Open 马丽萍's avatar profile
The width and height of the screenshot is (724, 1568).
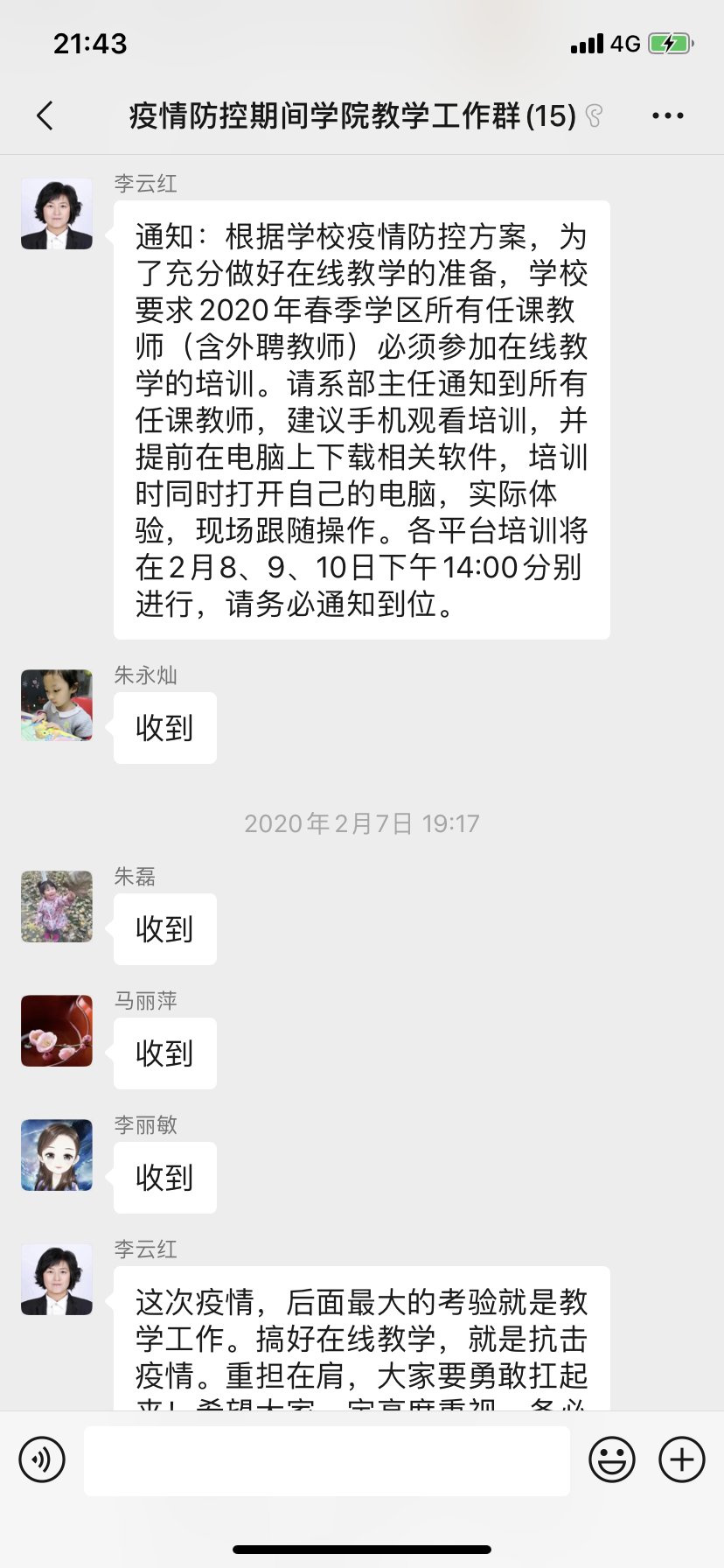[57, 1031]
